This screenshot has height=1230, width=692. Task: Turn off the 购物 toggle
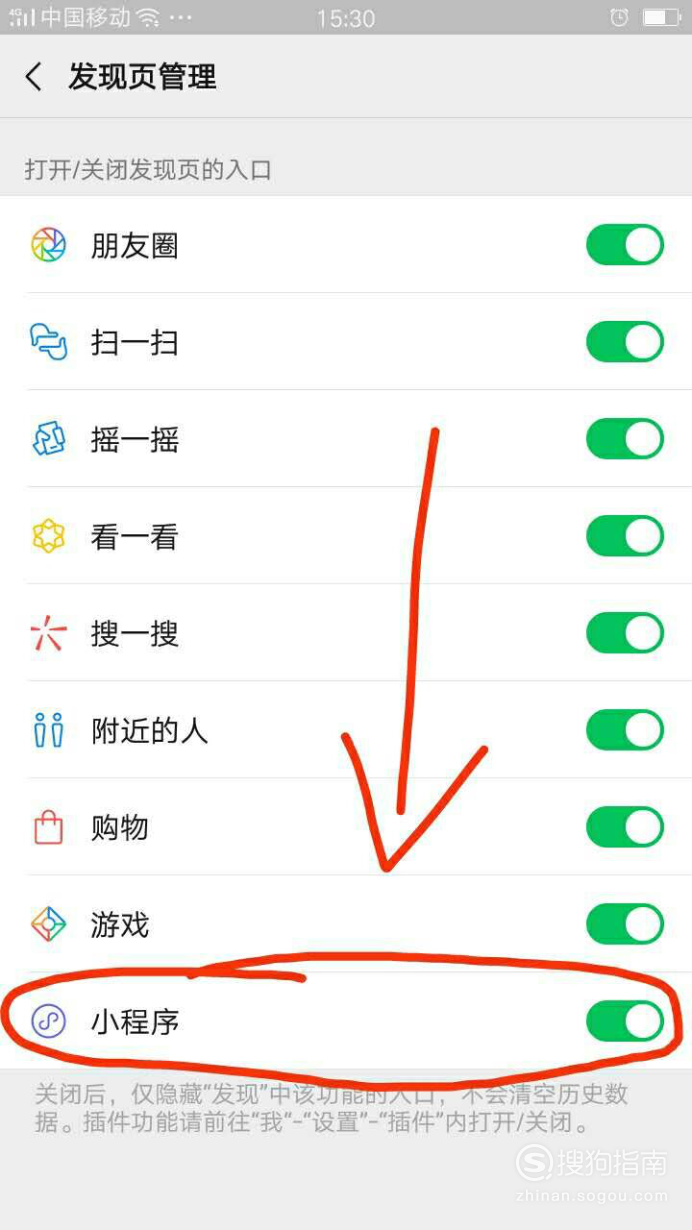[625, 827]
